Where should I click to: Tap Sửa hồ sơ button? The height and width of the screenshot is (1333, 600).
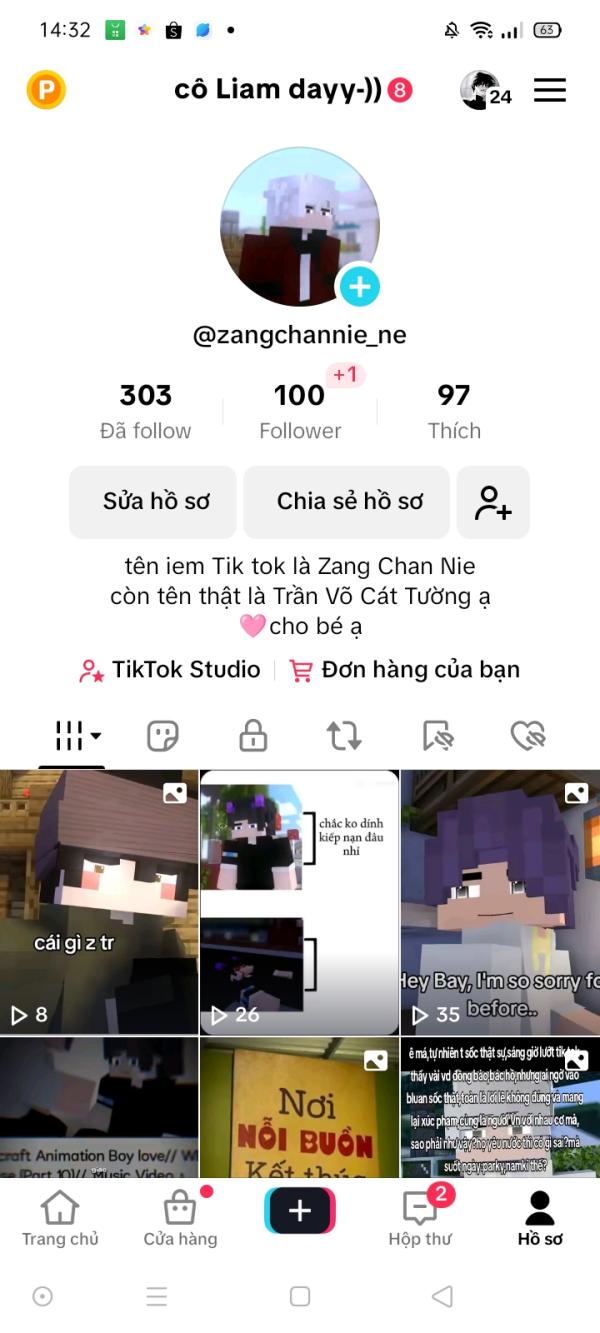tap(153, 501)
